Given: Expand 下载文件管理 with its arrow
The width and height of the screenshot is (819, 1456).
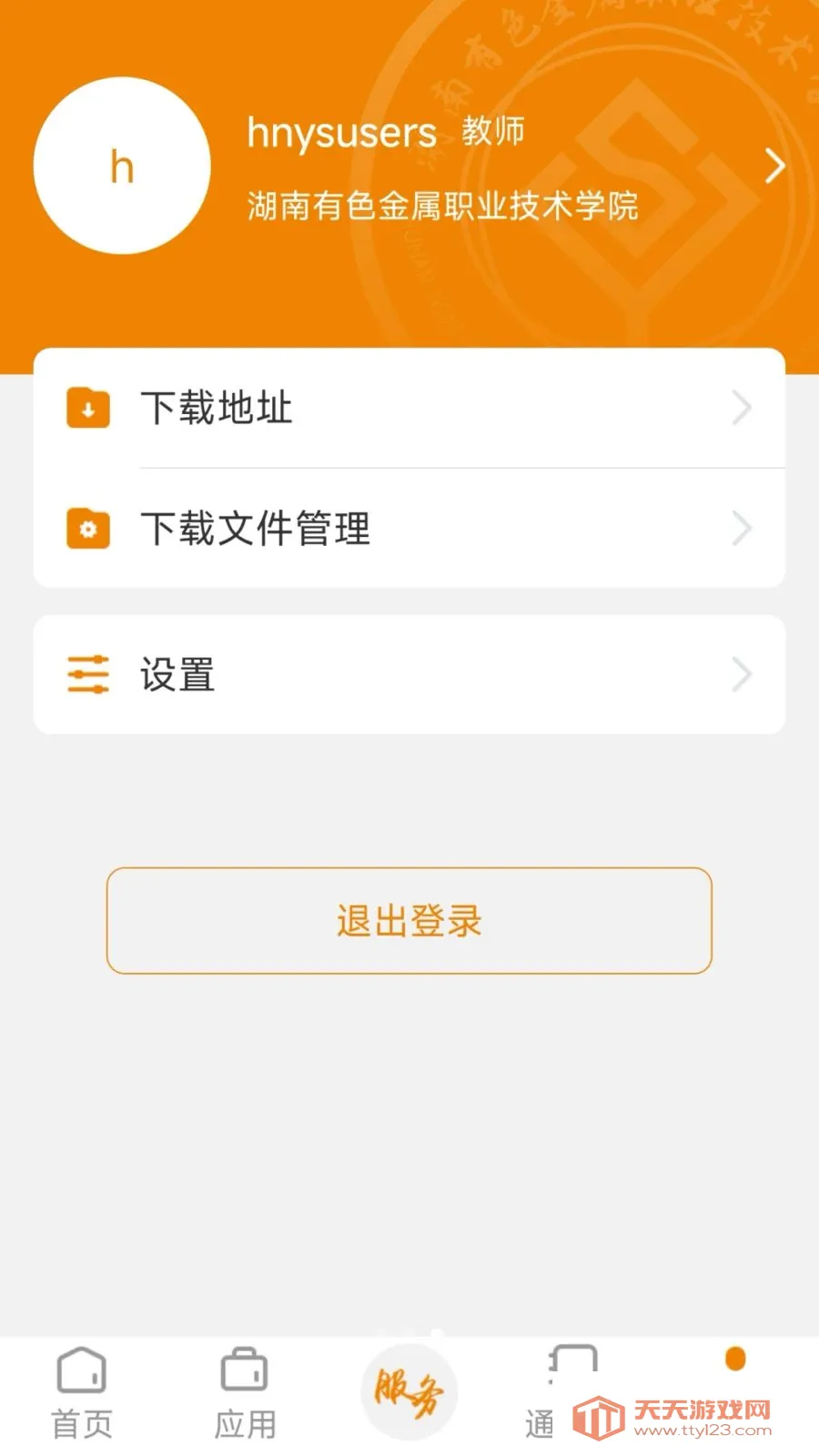Looking at the screenshot, I should click(x=743, y=529).
